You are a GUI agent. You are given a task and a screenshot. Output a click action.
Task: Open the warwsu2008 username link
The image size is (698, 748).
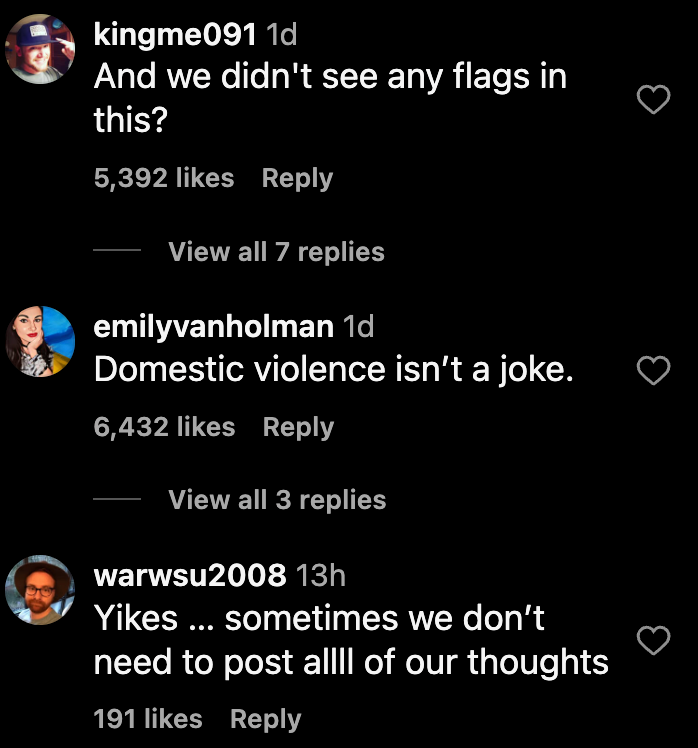tap(190, 575)
